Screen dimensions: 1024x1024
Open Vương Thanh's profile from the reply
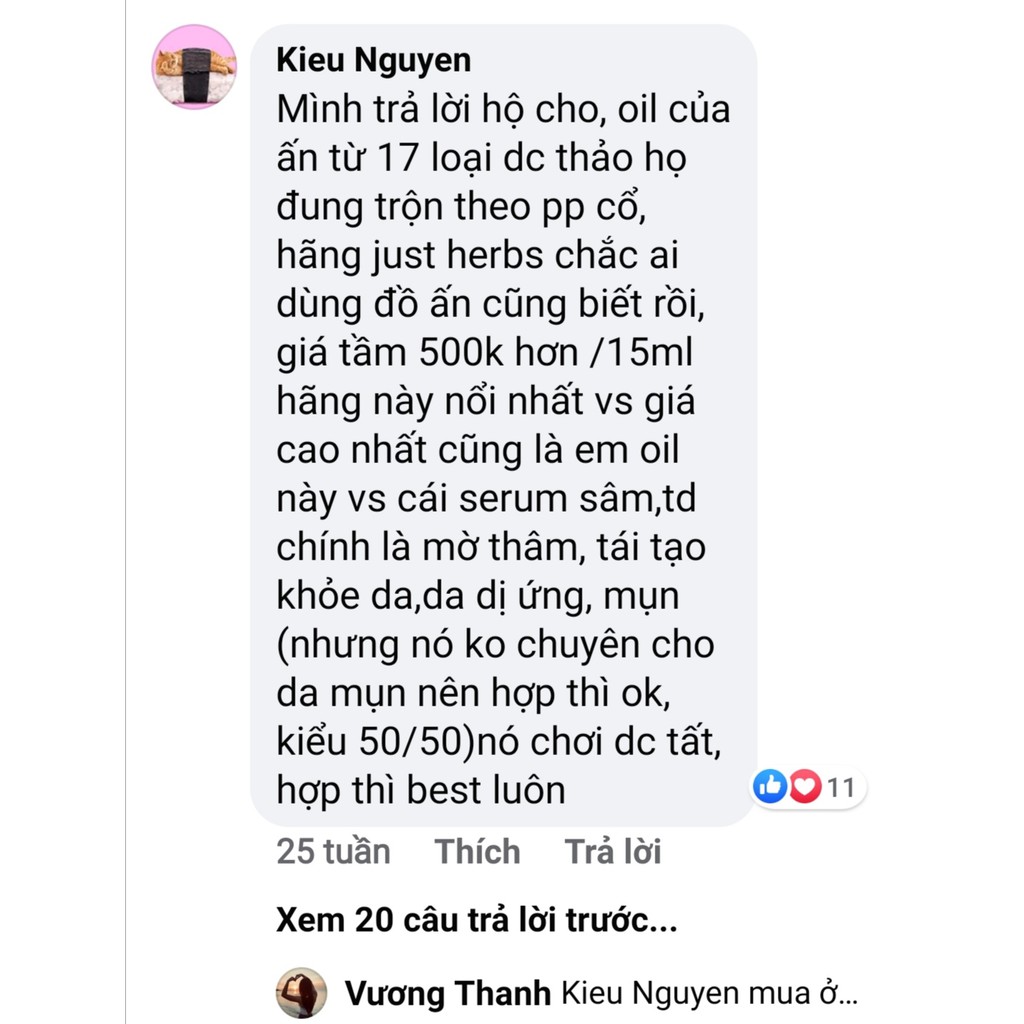(447, 993)
